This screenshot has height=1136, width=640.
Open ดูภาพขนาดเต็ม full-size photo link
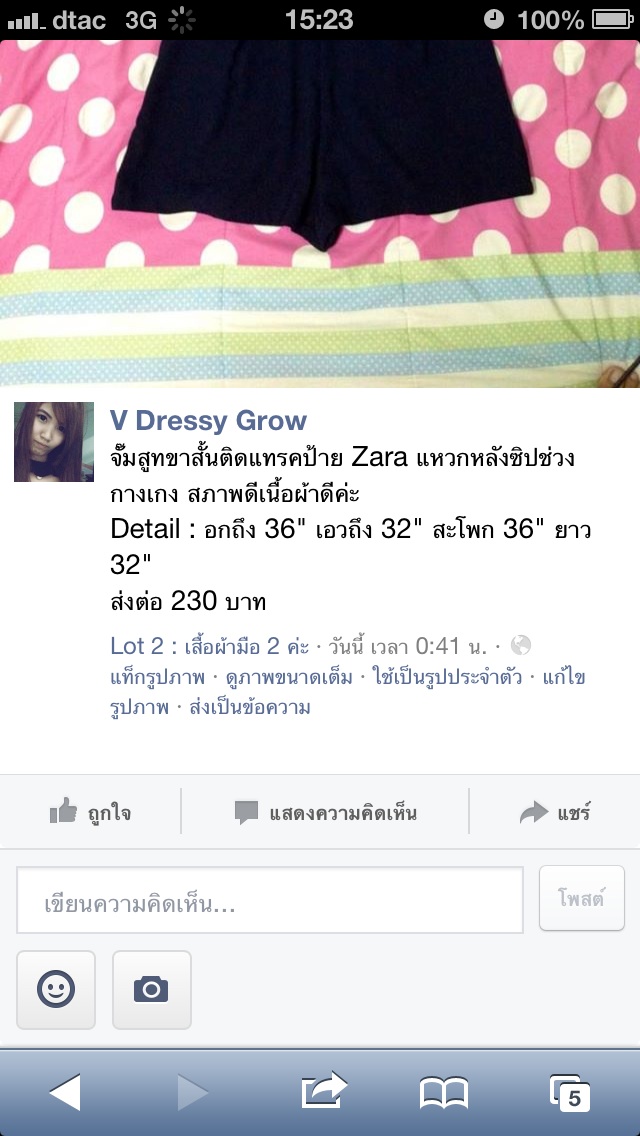tap(289, 677)
